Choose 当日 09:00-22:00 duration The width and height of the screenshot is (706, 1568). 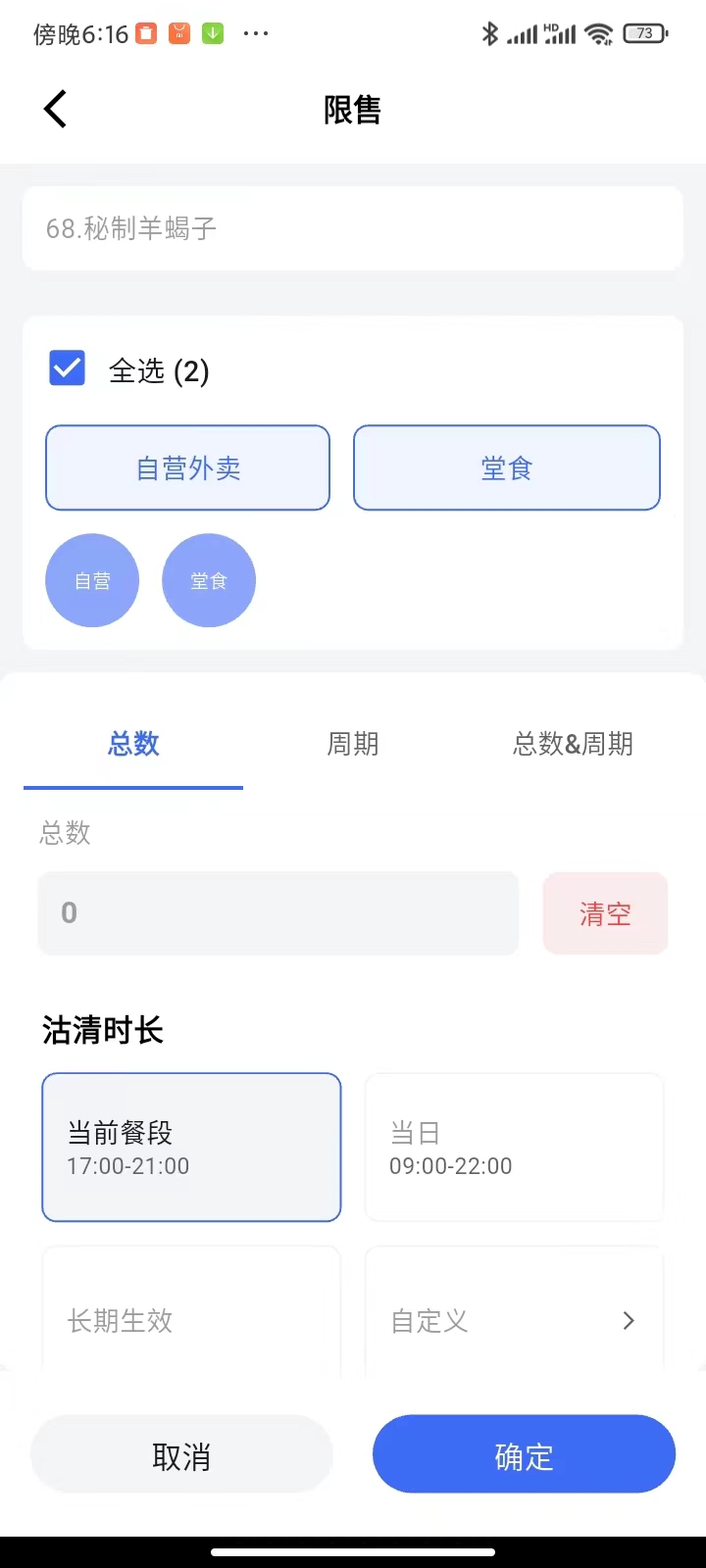tap(514, 1148)
